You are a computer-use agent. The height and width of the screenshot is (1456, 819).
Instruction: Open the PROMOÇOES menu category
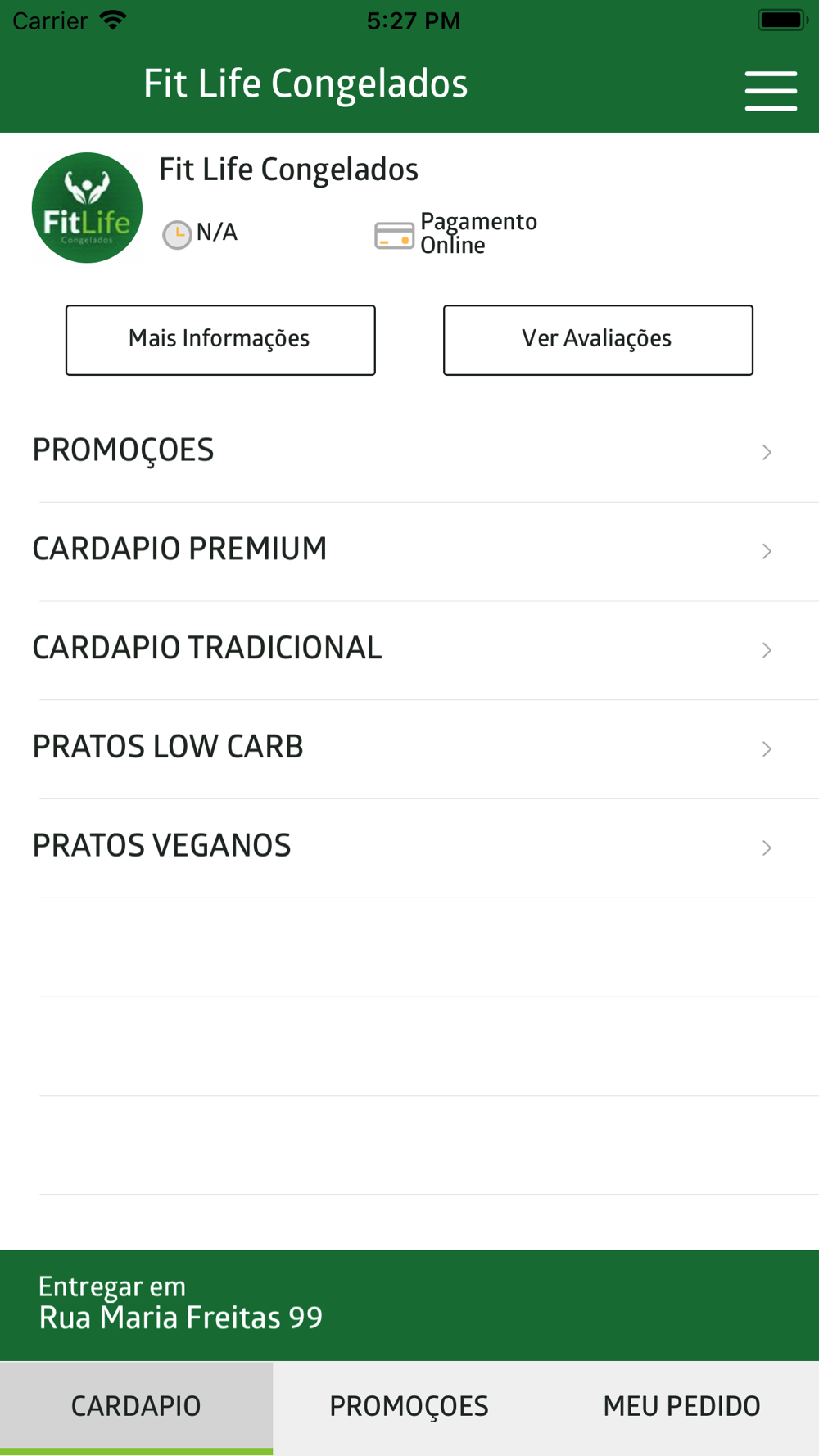401,451
